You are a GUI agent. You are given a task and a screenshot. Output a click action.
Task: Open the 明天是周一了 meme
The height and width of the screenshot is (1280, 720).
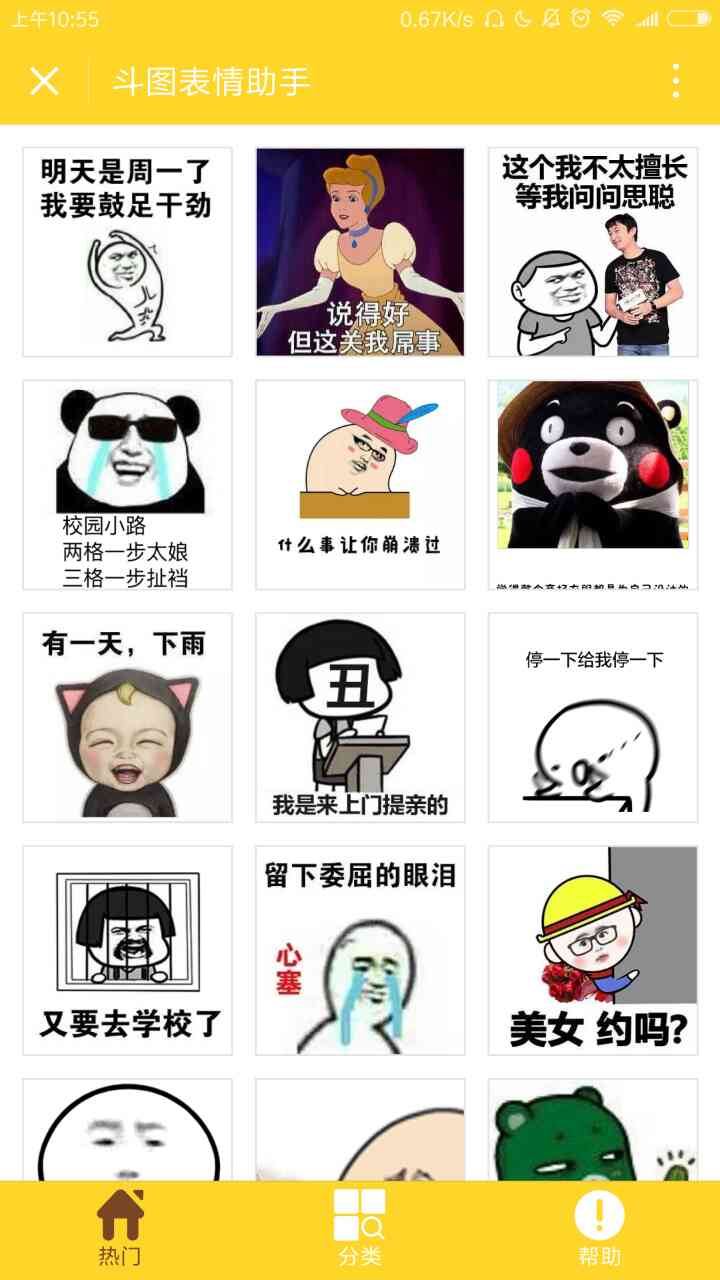tap(127, 252)
